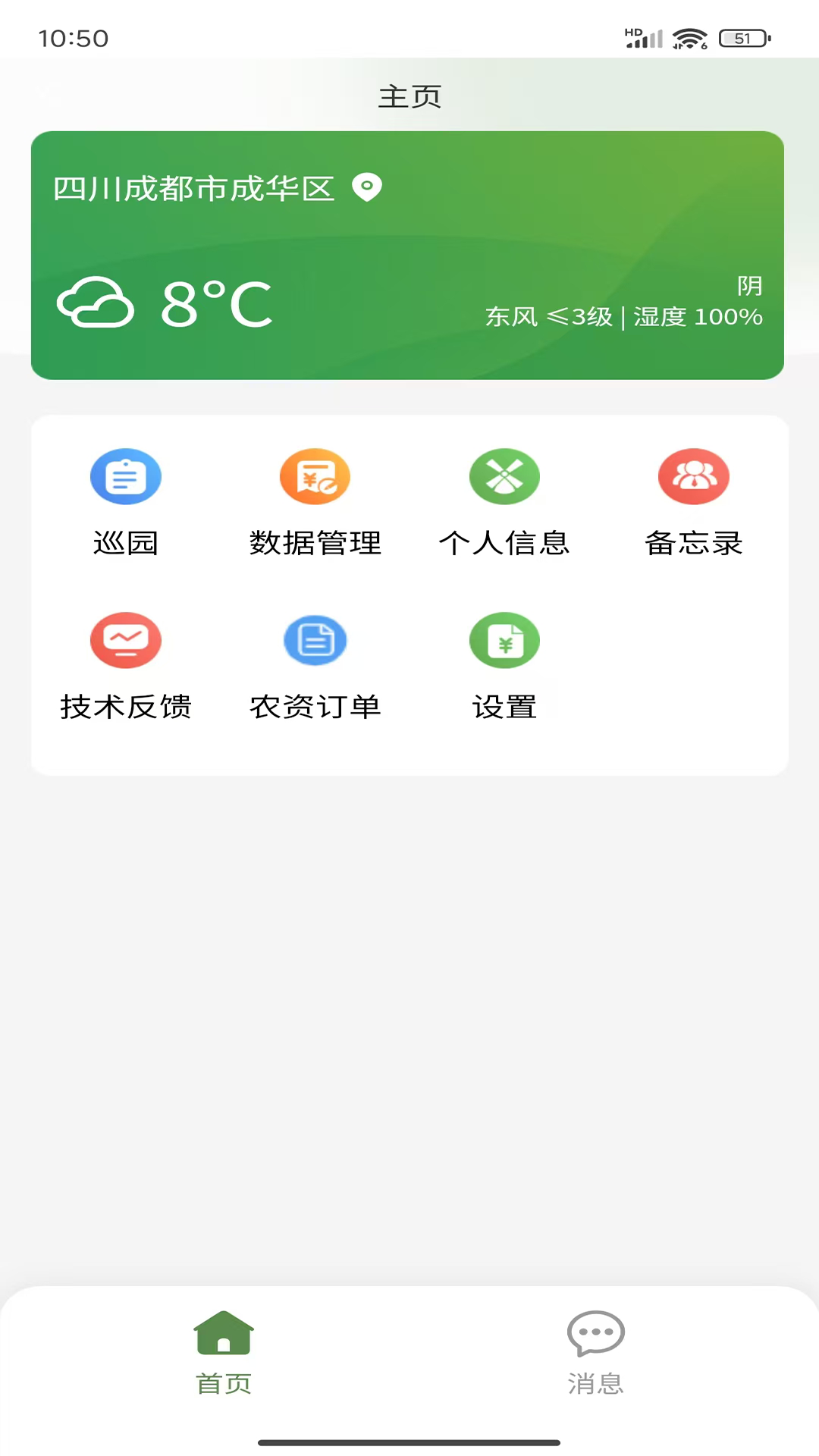
Task: Tap the 主页 page title
Action: 409,97
